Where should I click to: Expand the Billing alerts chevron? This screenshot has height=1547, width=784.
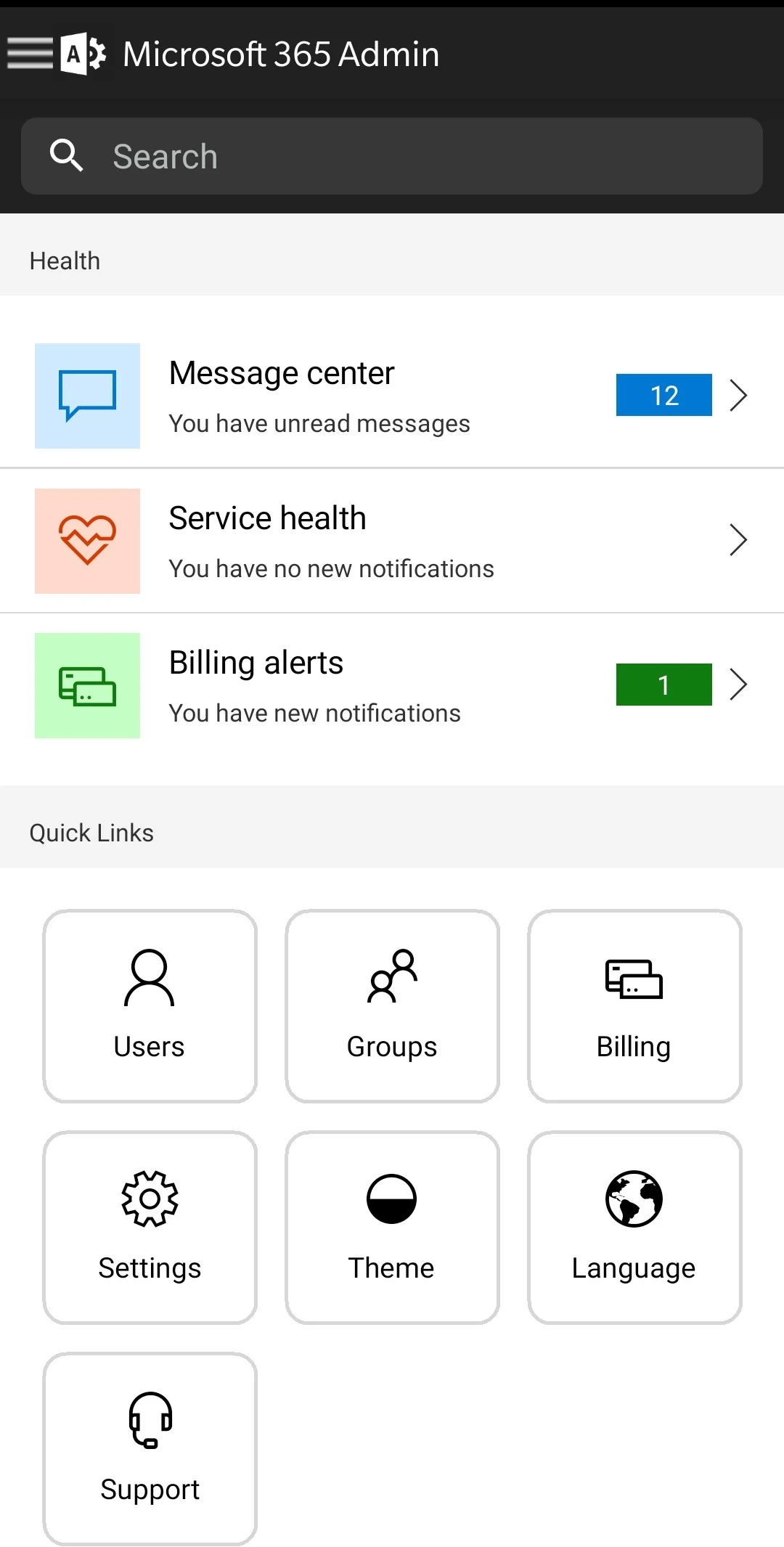click(x=738, y=684)
